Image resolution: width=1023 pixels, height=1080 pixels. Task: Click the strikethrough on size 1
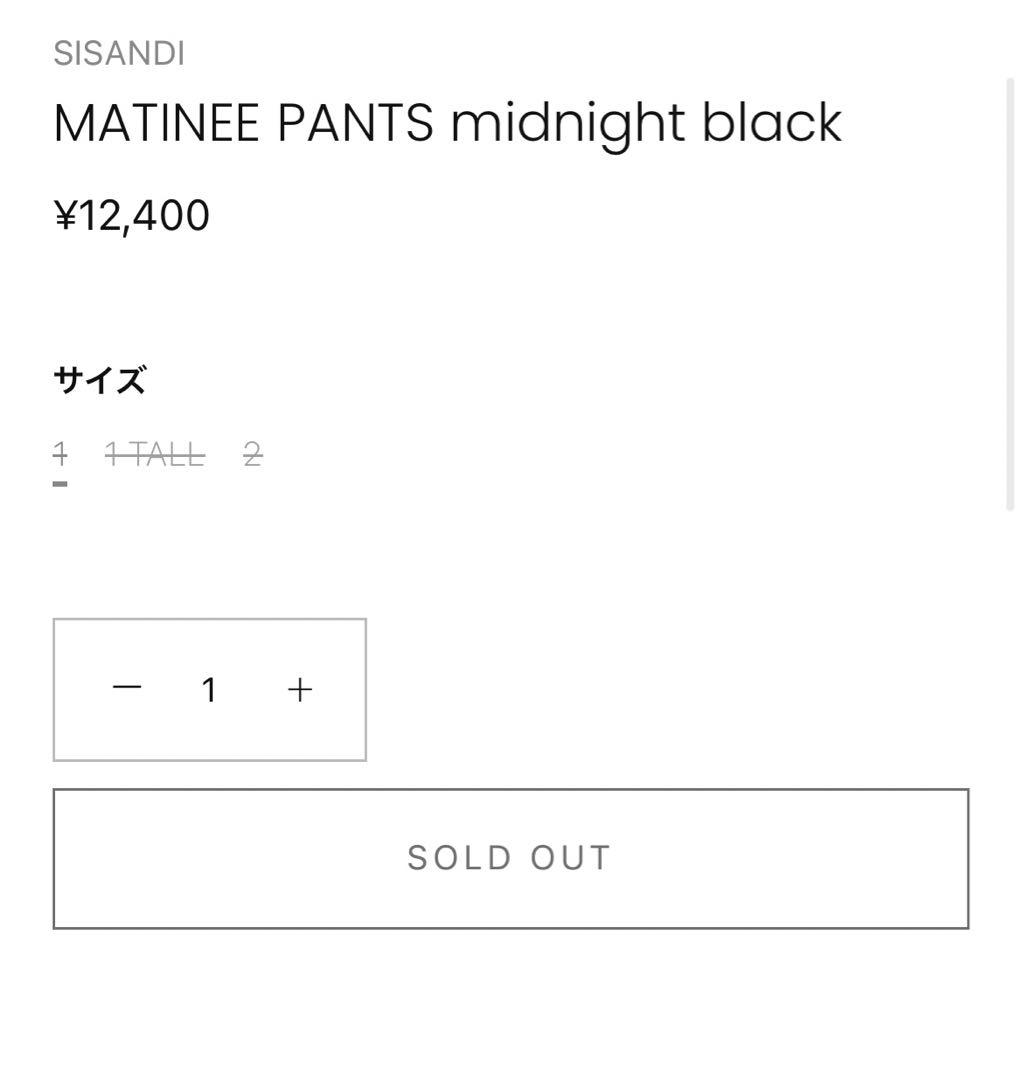(x=62, y=454)
